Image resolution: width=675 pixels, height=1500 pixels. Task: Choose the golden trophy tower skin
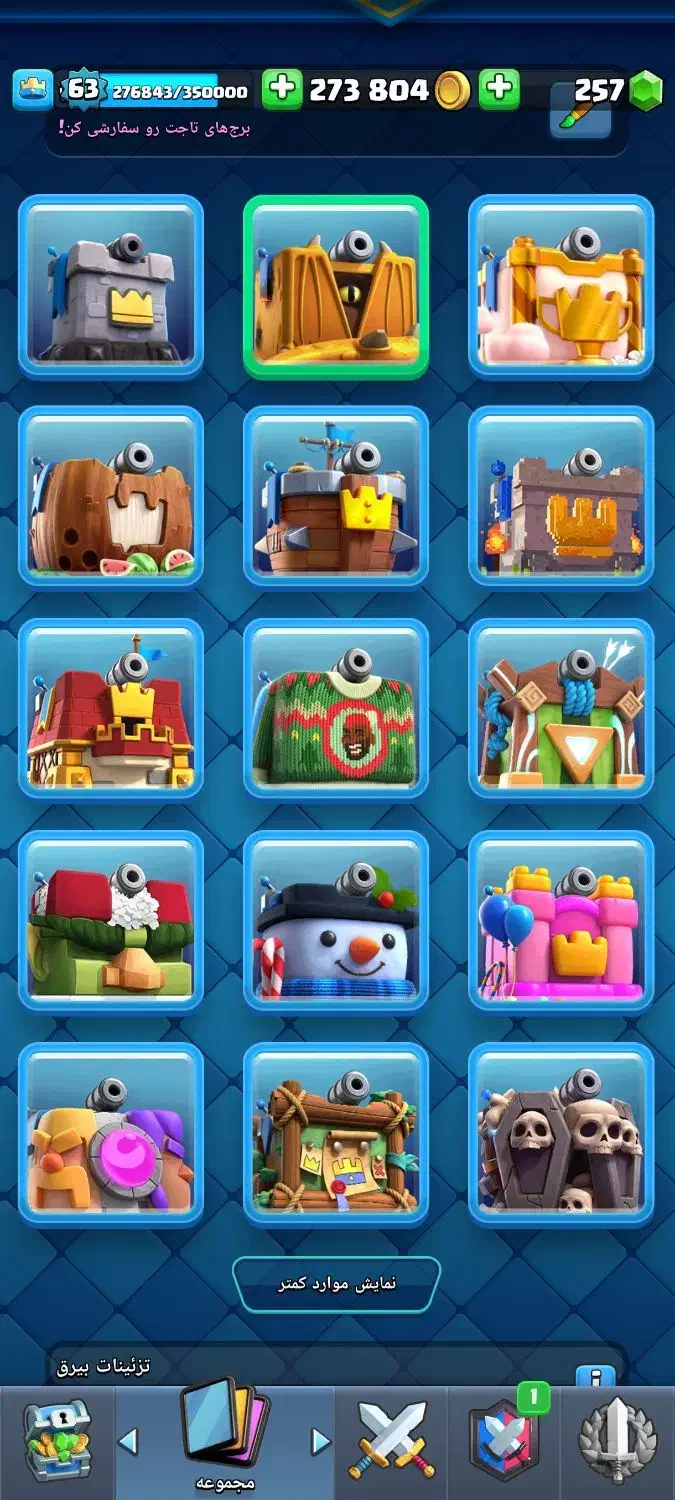(561, 285)
